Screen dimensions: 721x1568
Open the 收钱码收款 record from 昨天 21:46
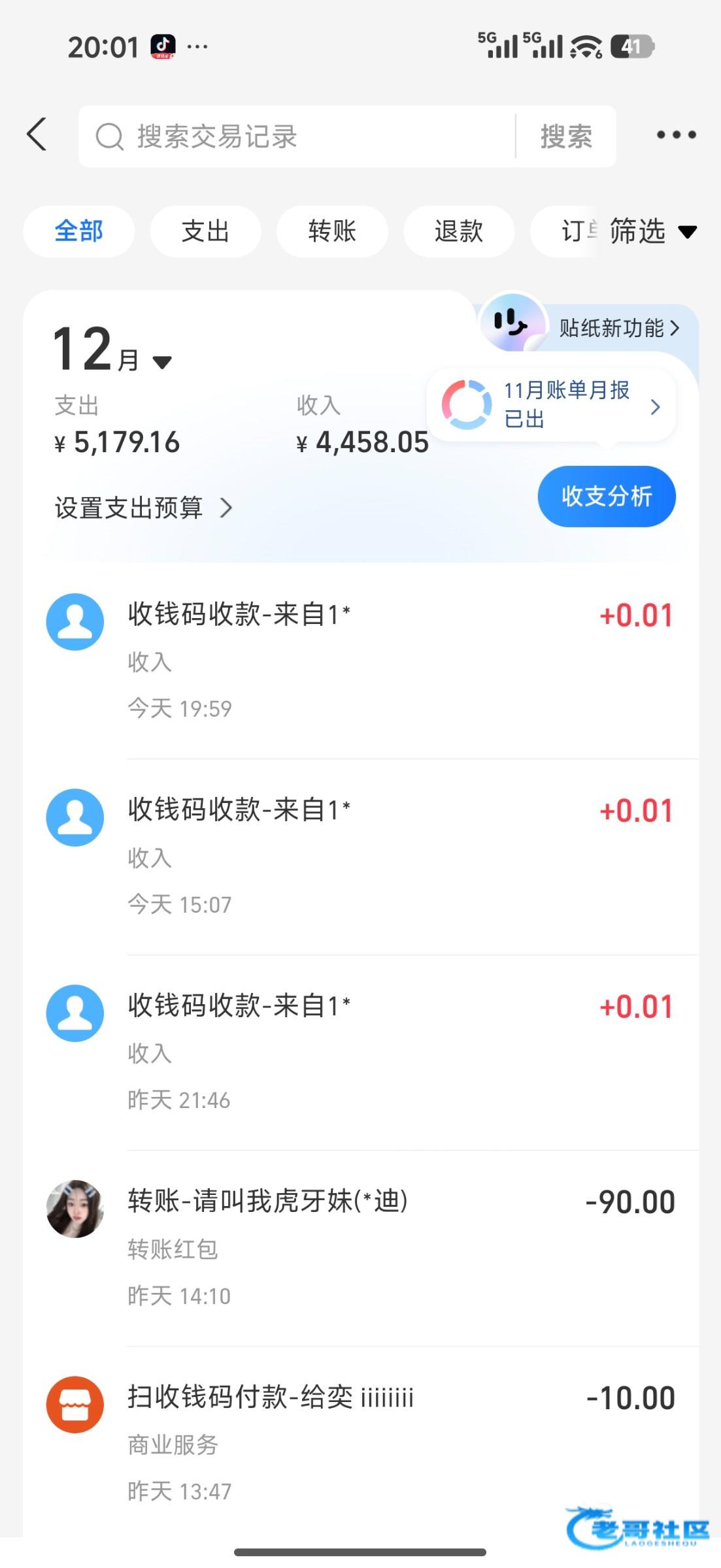pyautogui.click(x=360, y=1052)
